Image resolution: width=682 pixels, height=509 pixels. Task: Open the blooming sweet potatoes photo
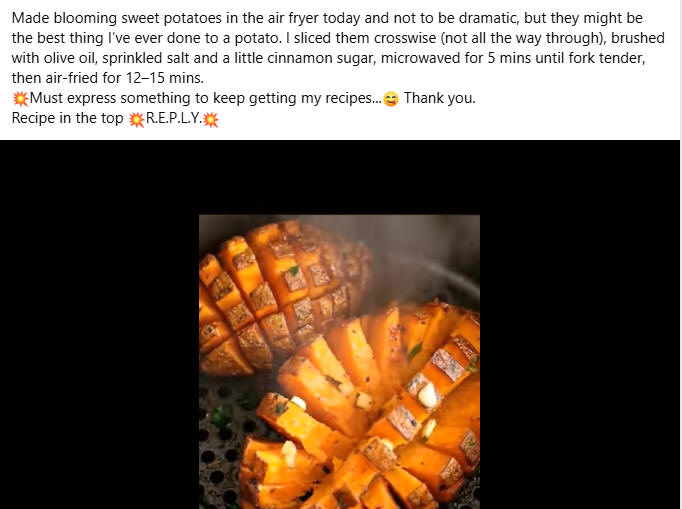coord(339,360)
